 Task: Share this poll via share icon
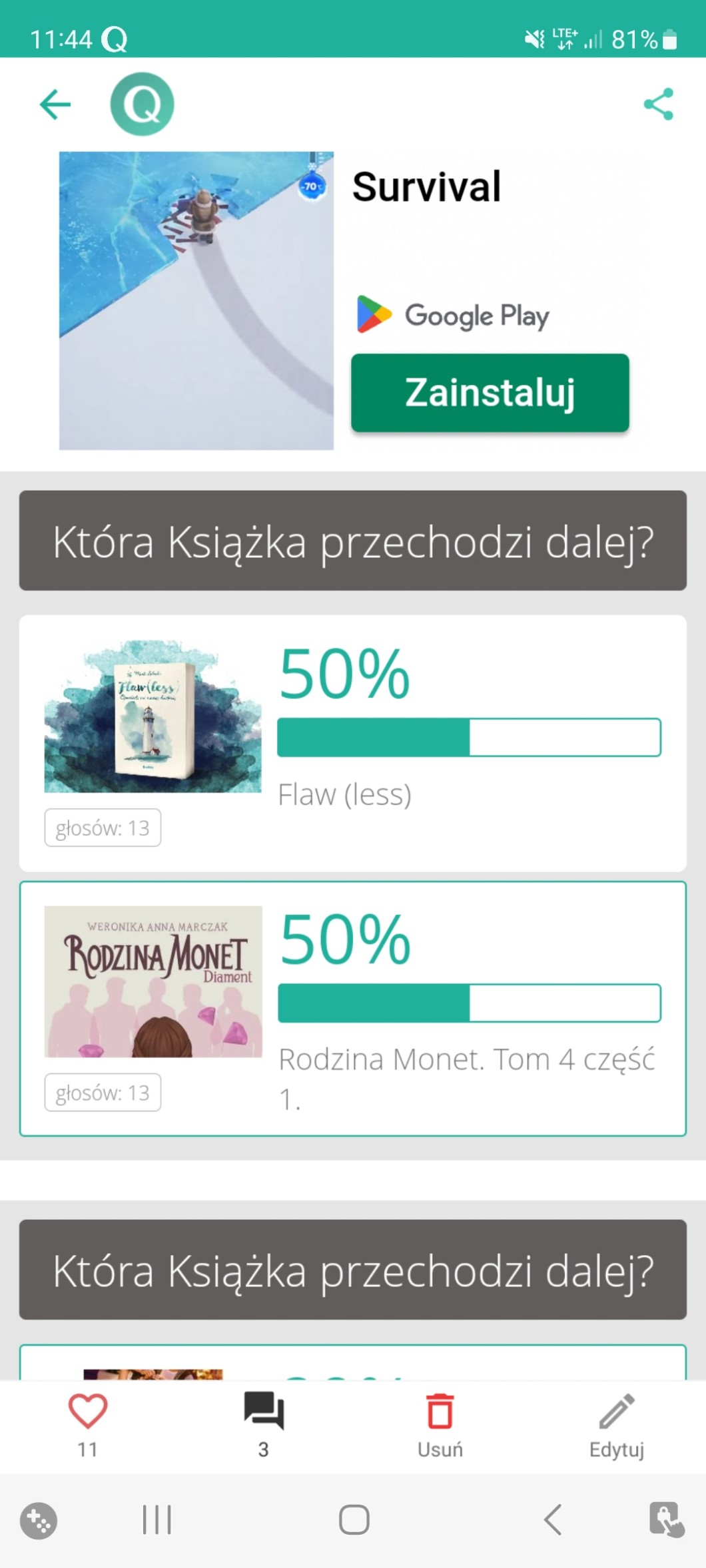[x=658, y=105]
